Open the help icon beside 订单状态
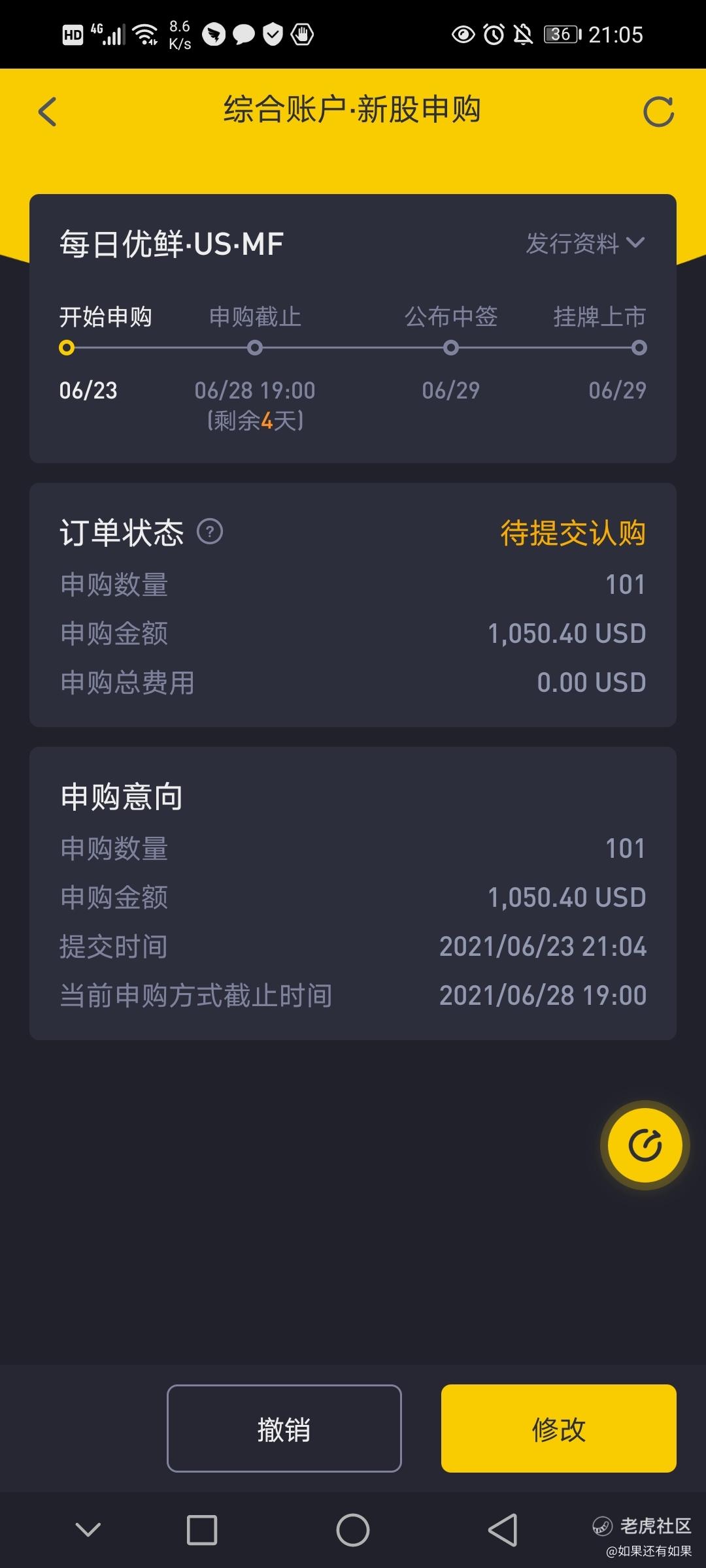The height and width of the screenshot is (1568, 706). (x=210, y=532)
